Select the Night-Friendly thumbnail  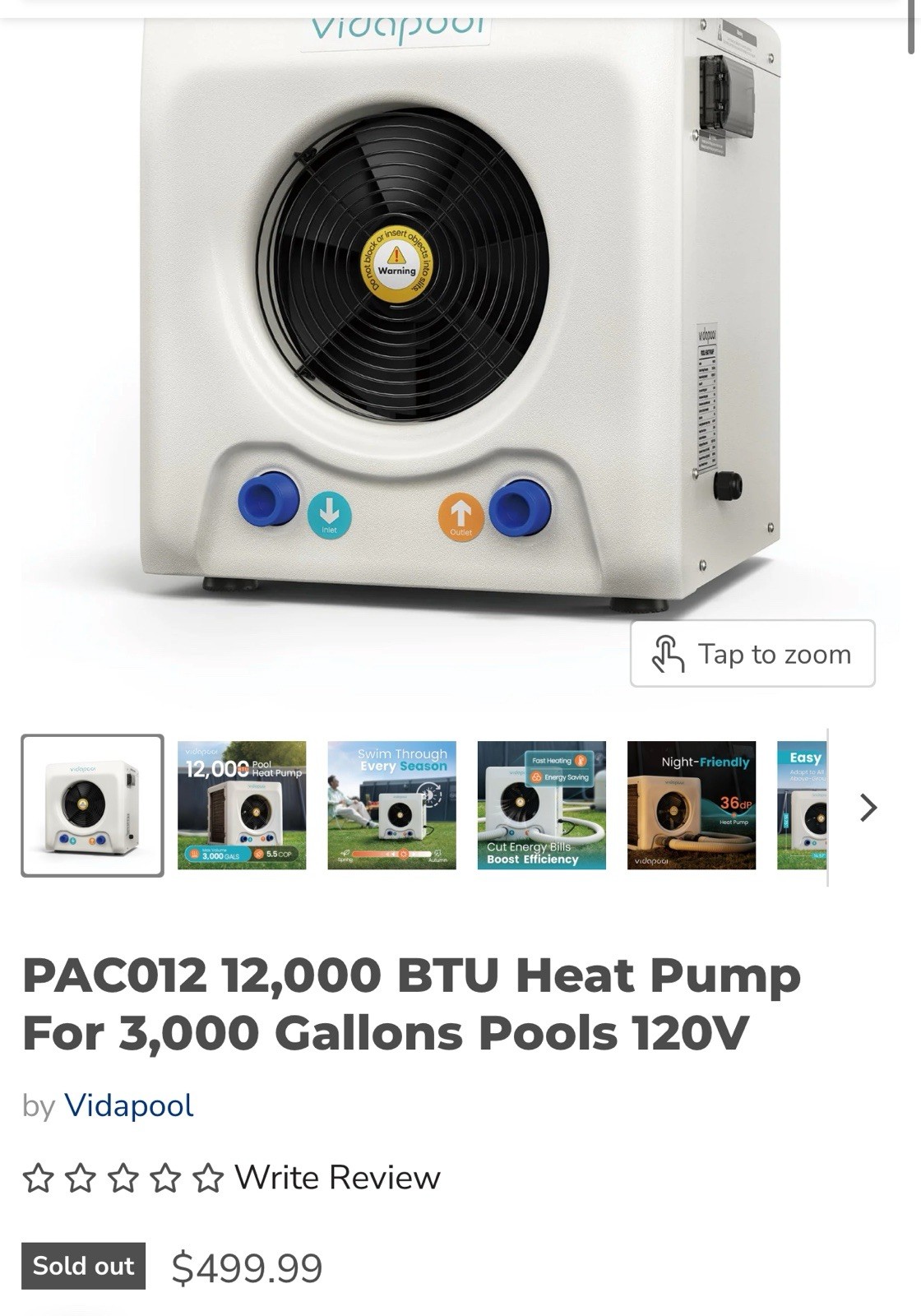691,805
